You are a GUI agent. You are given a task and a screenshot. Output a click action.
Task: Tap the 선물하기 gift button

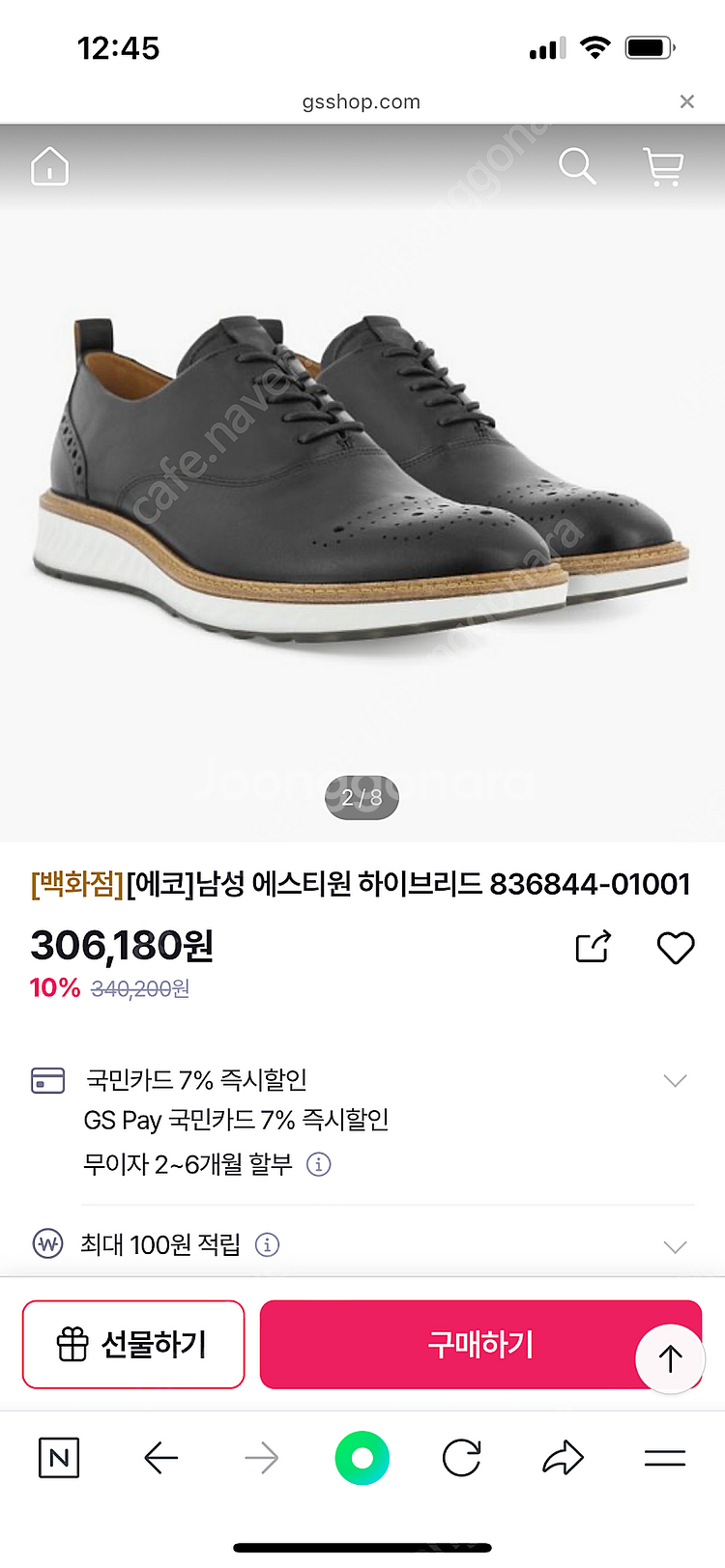(x=133, y=1345)
